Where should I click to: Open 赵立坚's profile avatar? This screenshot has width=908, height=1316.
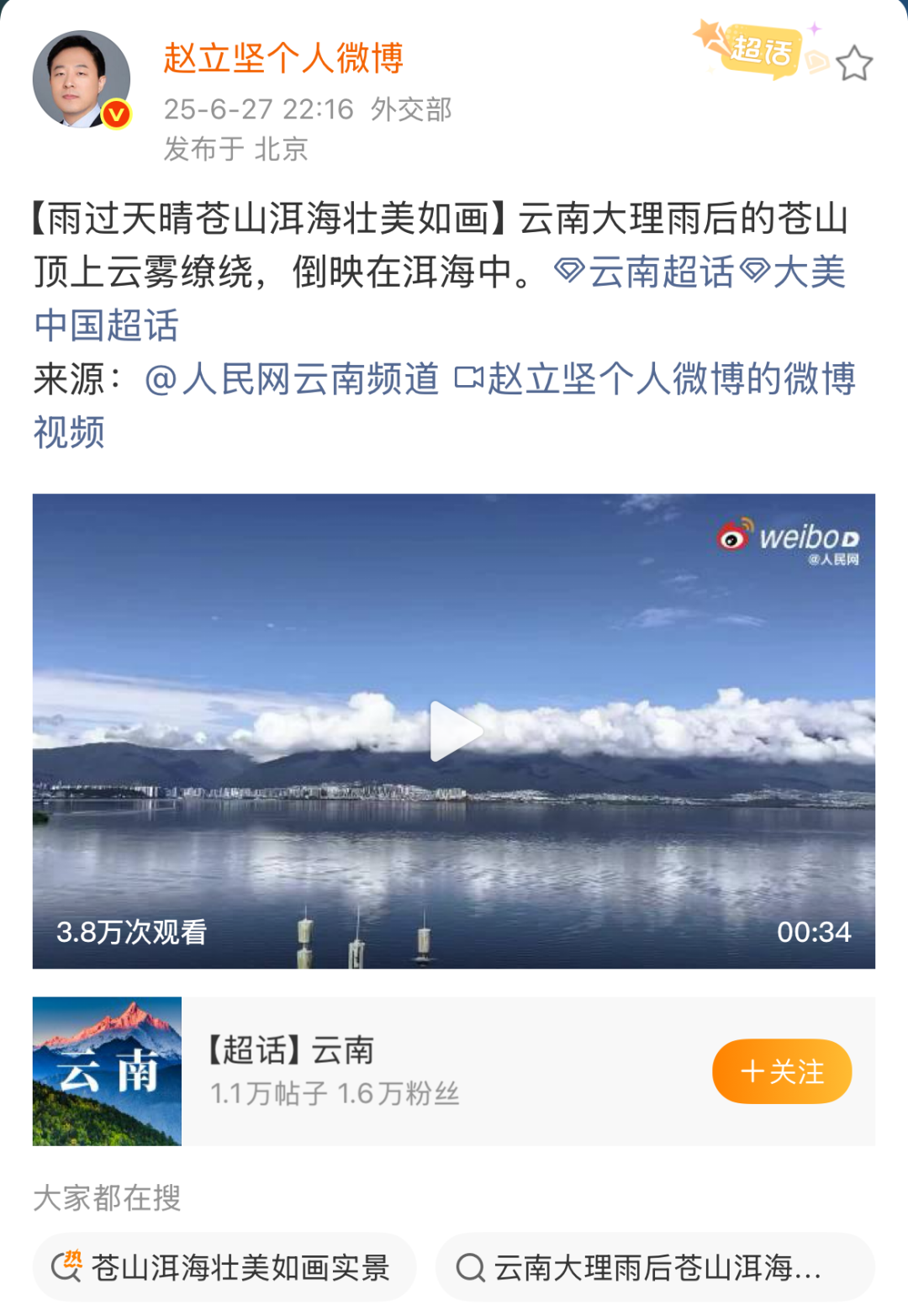[81, 80]
